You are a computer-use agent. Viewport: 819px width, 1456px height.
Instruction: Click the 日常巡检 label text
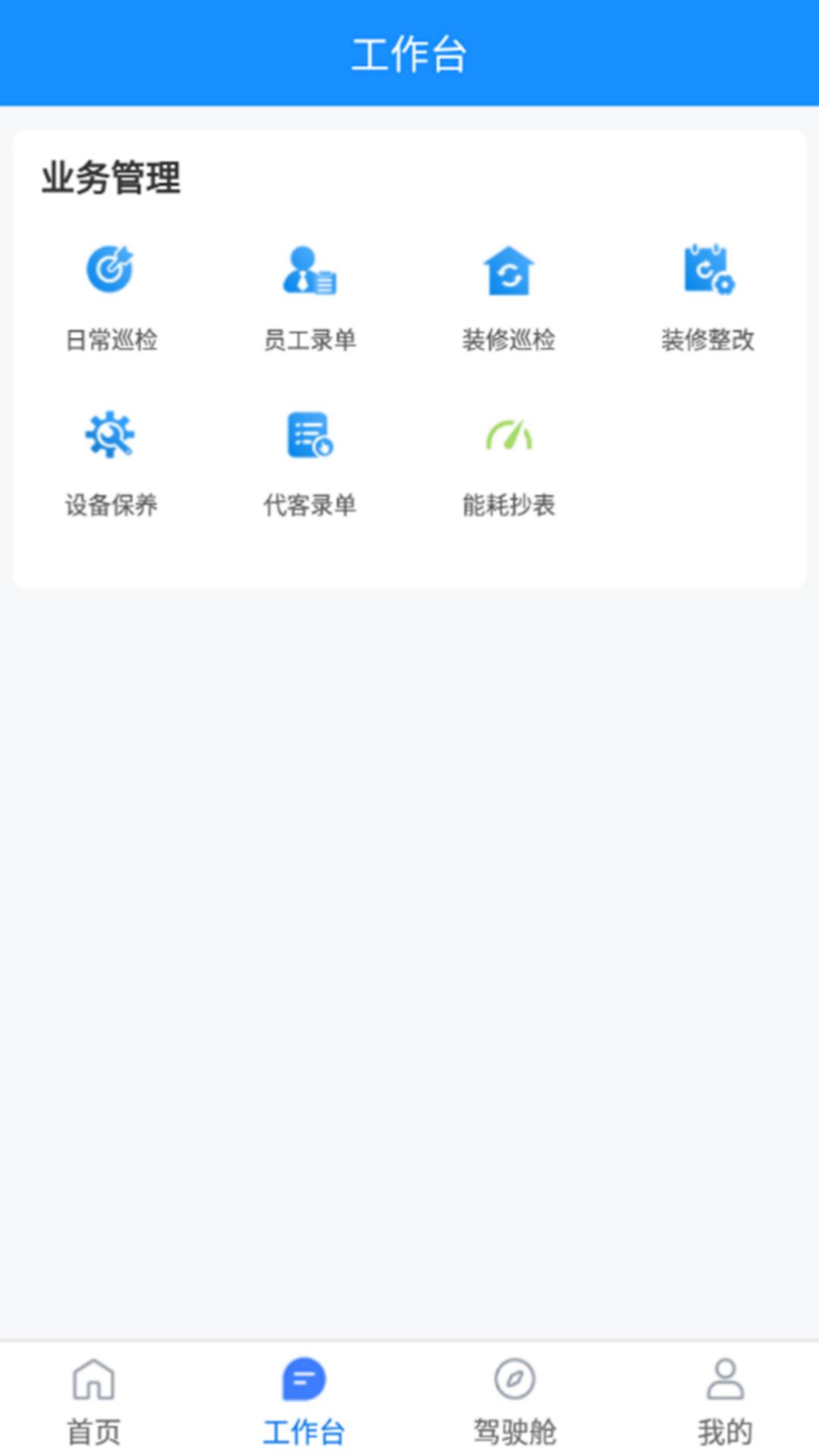coord(113,341)
